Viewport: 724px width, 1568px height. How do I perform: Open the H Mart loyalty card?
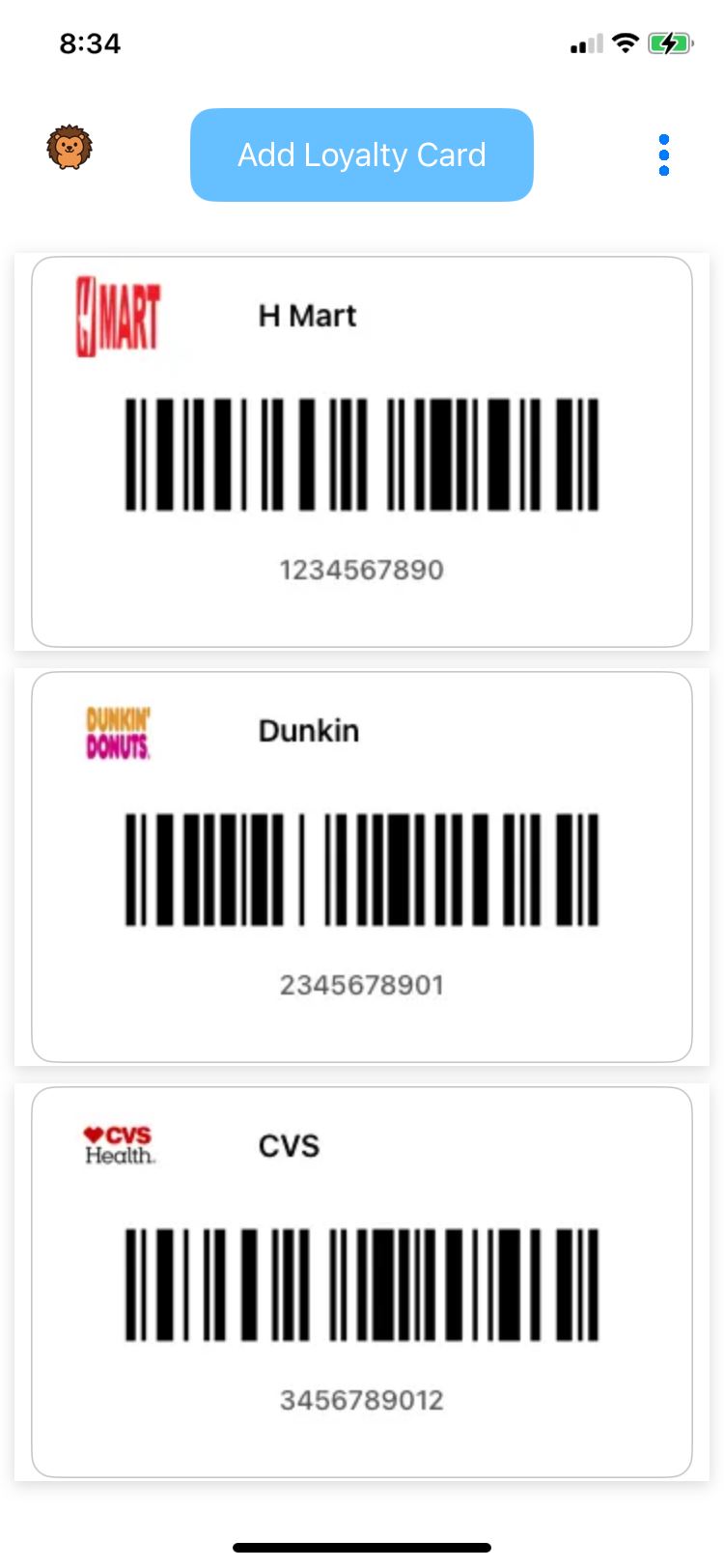point(362,452)
